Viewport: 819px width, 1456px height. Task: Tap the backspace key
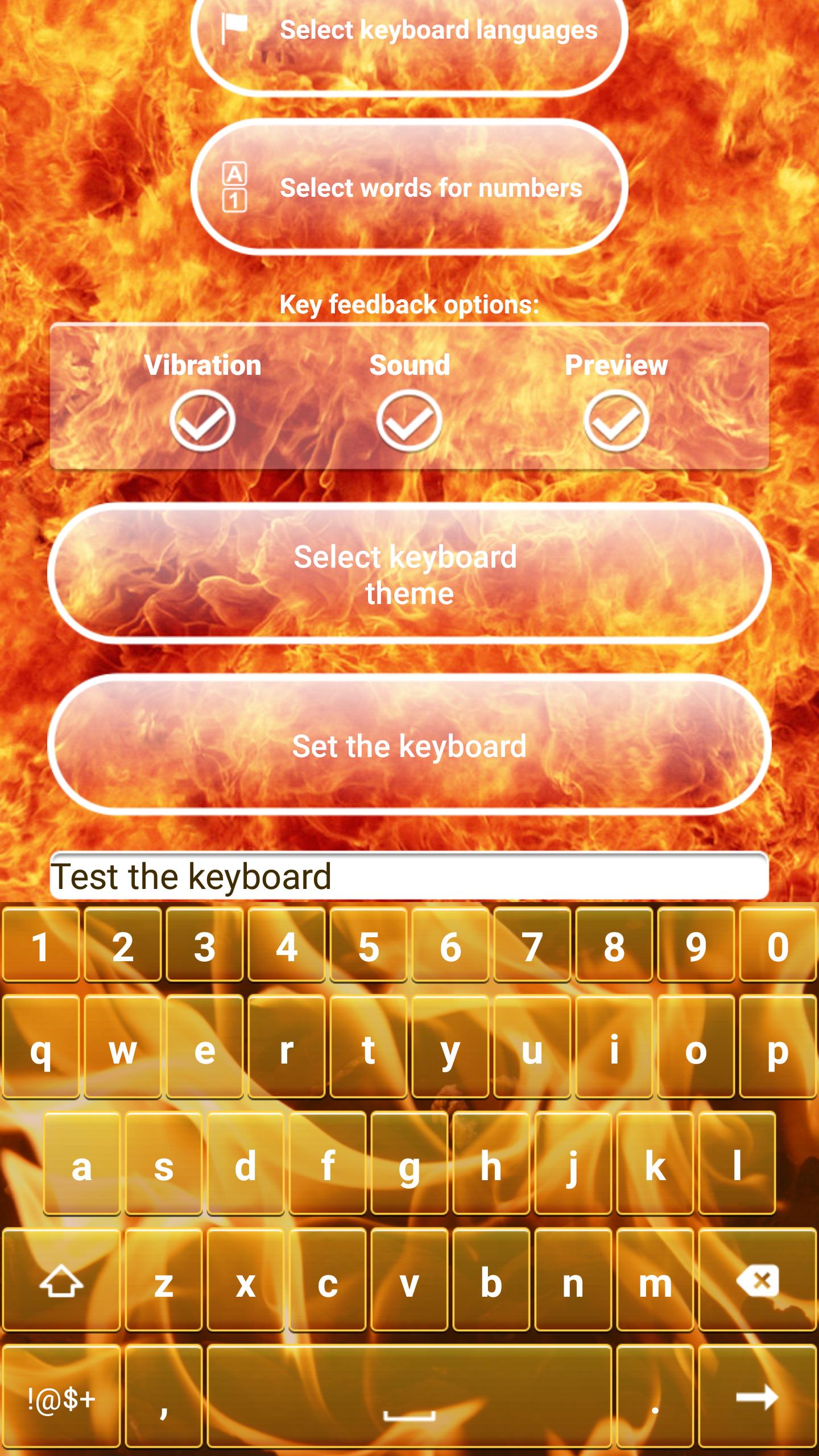pos(758,1280)
